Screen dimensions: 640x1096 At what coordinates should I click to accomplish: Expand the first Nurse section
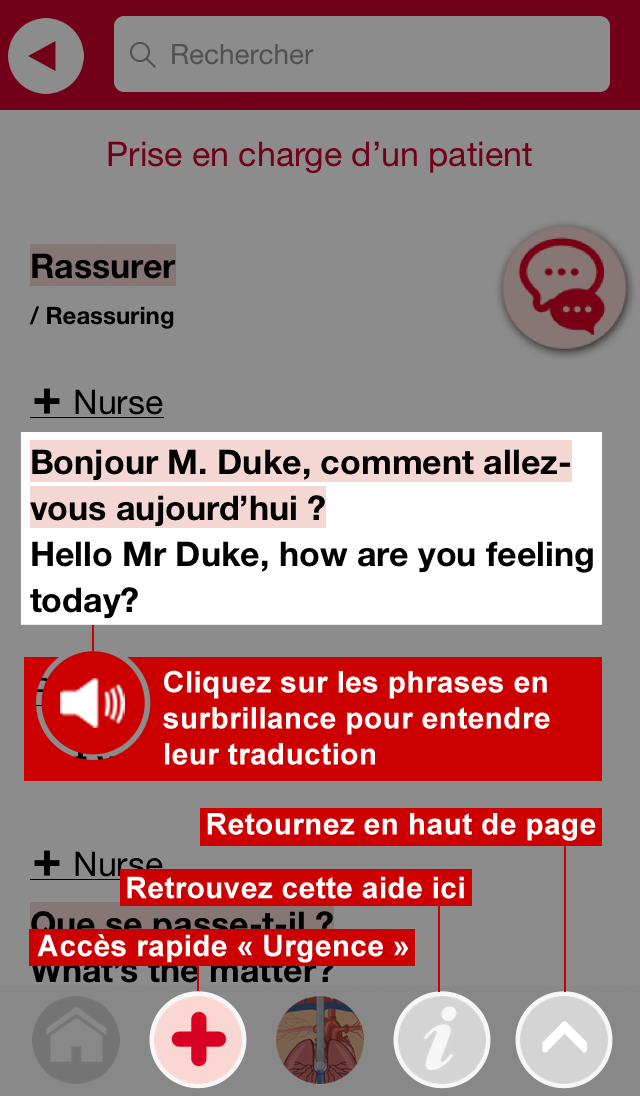coord(97,403)
